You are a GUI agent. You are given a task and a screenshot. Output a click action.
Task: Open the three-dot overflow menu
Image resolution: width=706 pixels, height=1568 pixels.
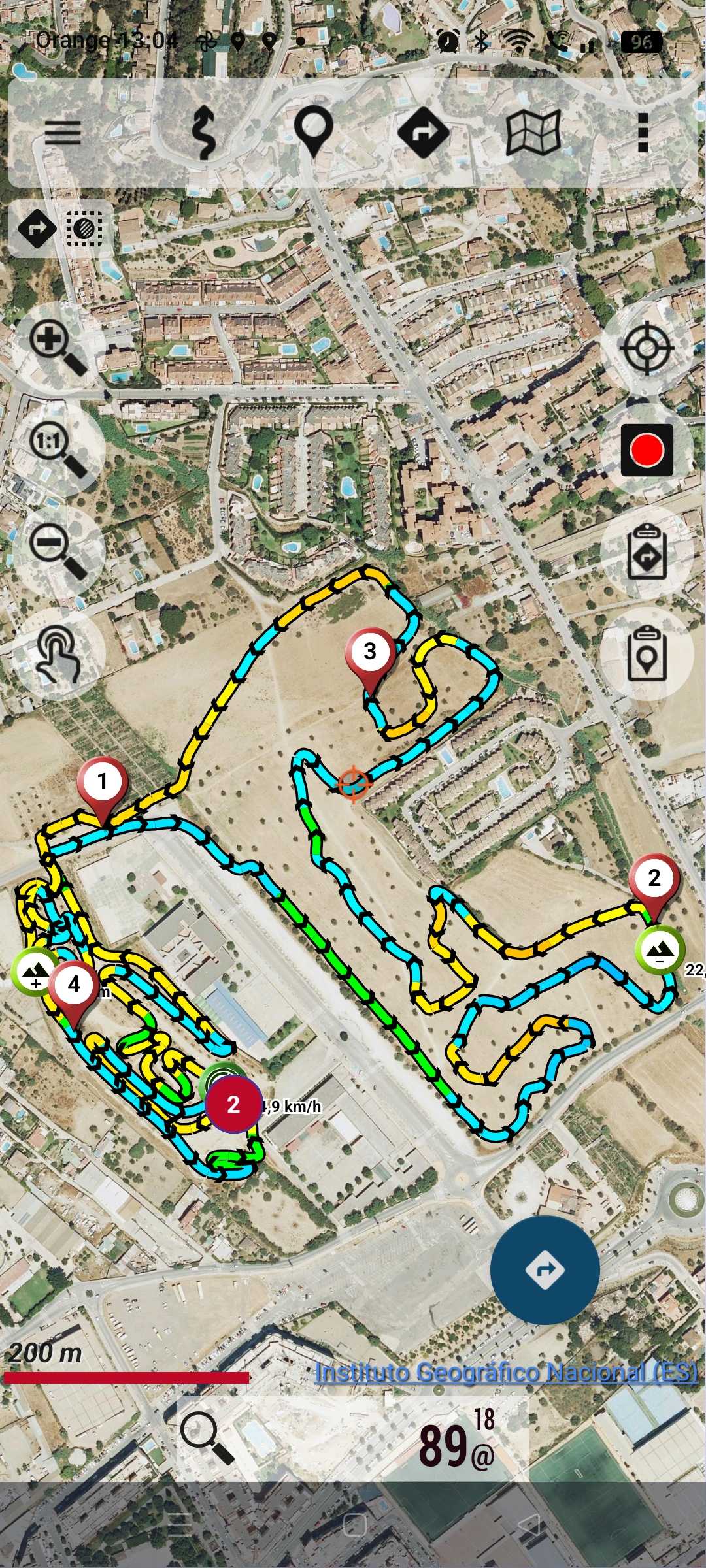click(643, 133)
